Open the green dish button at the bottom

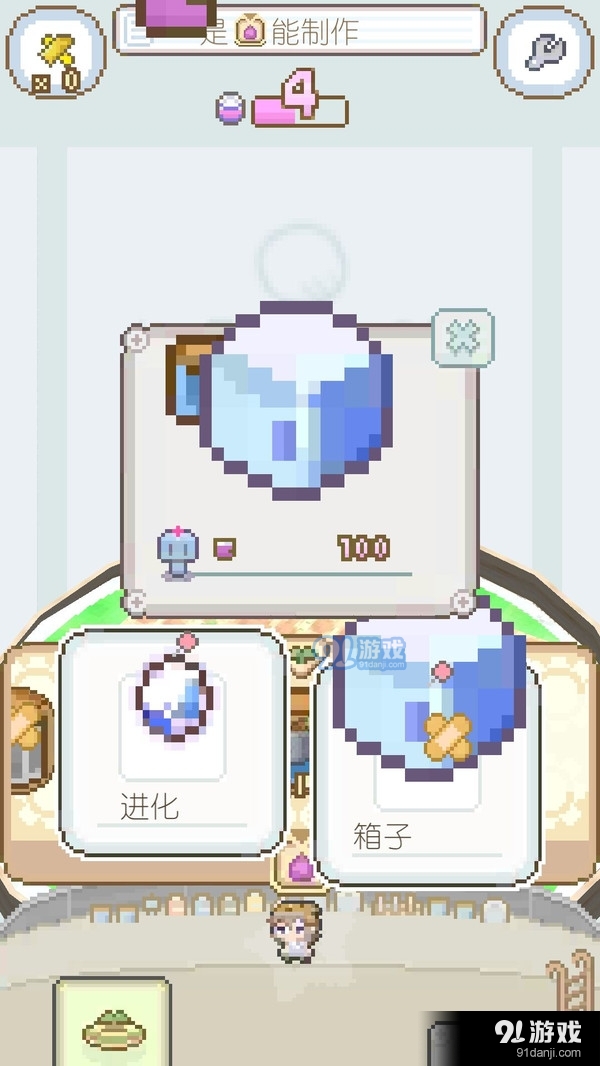click(x=113, y=1027)
